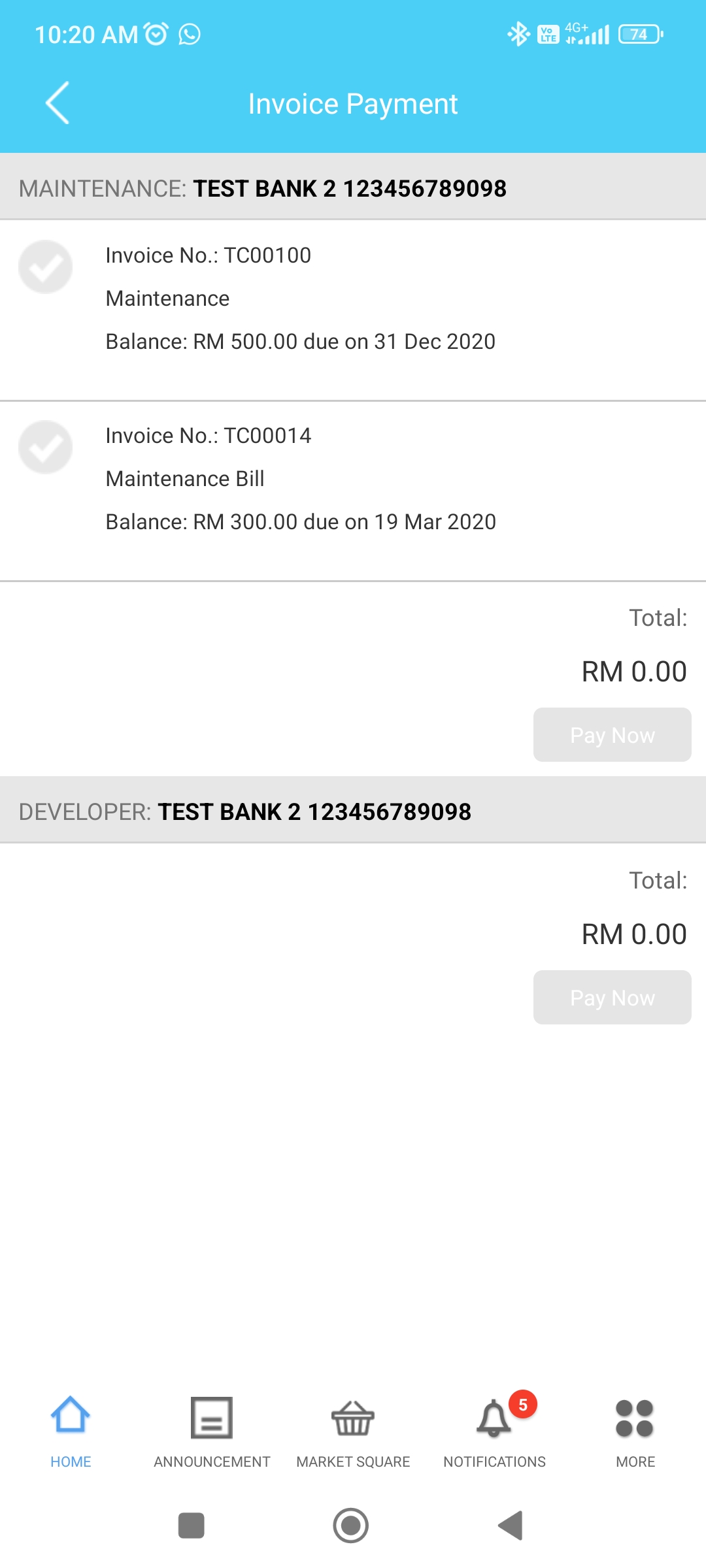This screenshot has height=1568, width=706.
Task: Select invoice TC00100 checkbox
Action: point(45,267)
